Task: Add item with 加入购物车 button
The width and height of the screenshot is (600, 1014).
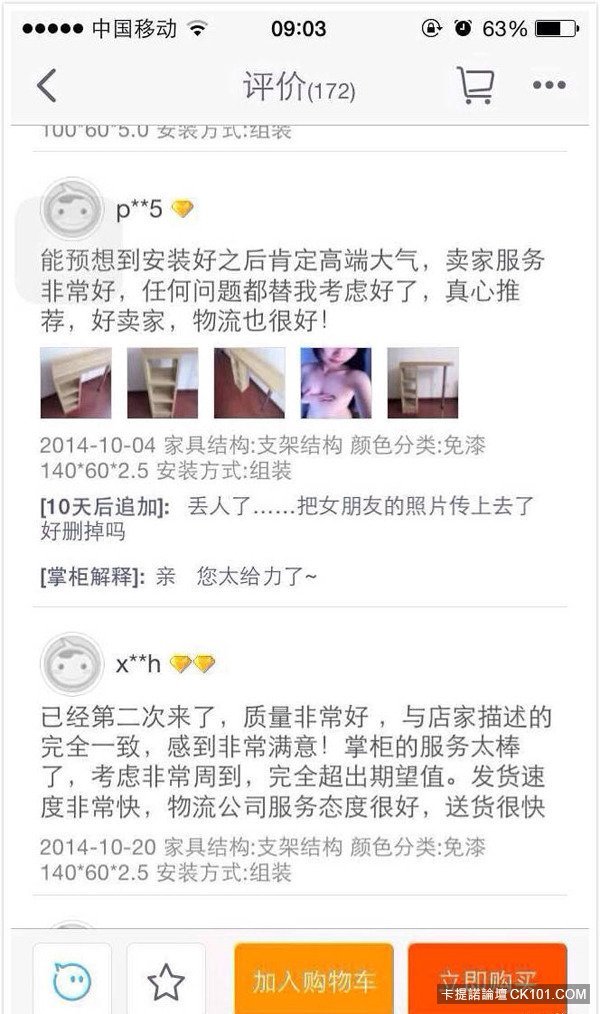Action: (313, 980)
